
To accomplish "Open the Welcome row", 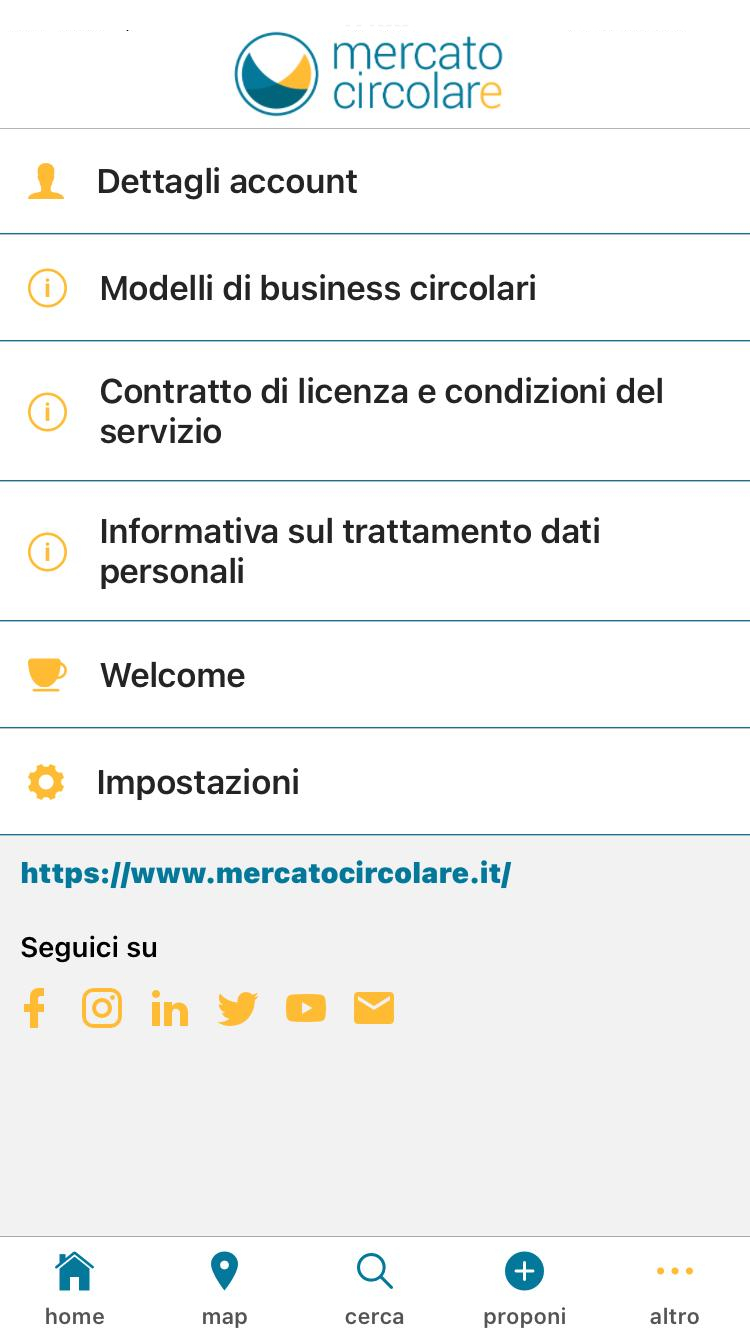I will (x=375, y=675).
